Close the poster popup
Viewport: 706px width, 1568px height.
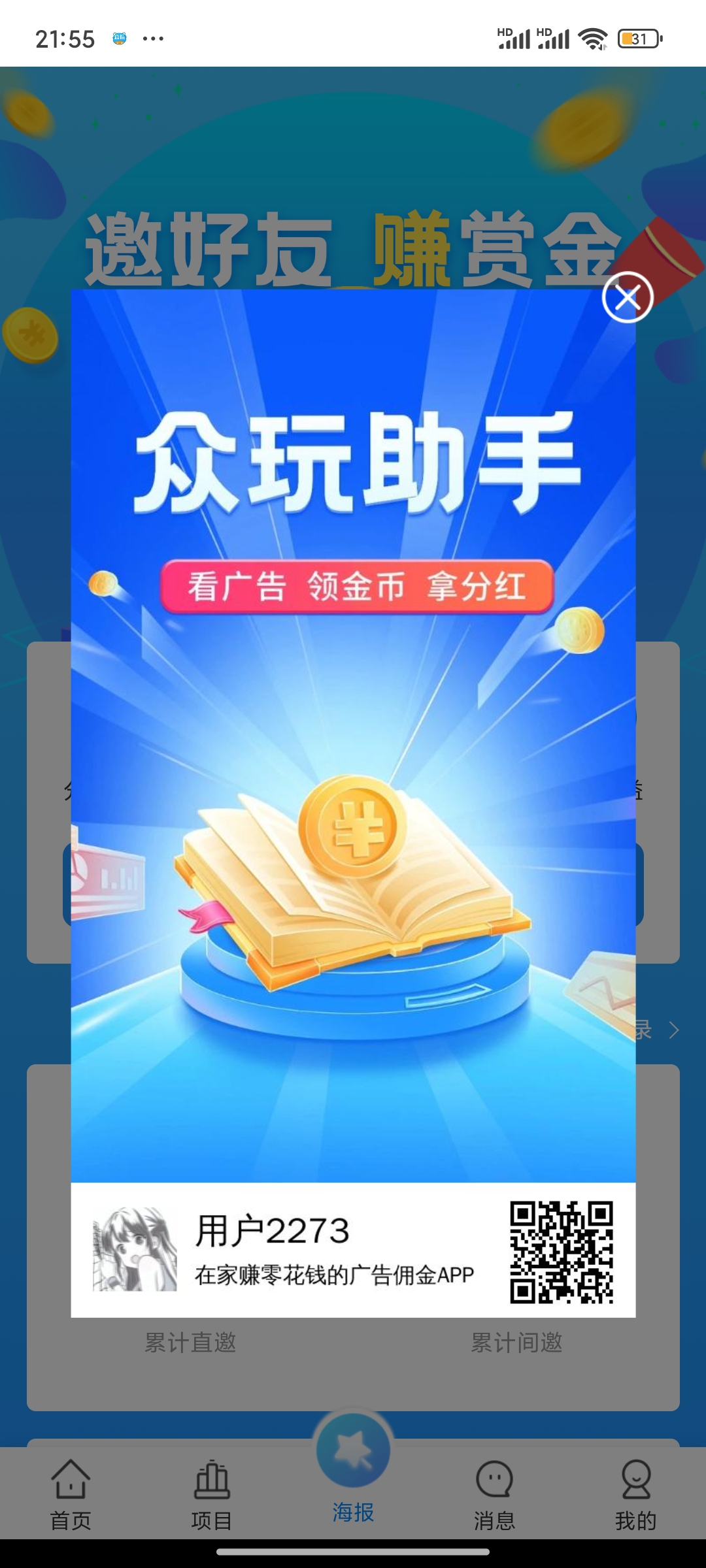(628, 297)
